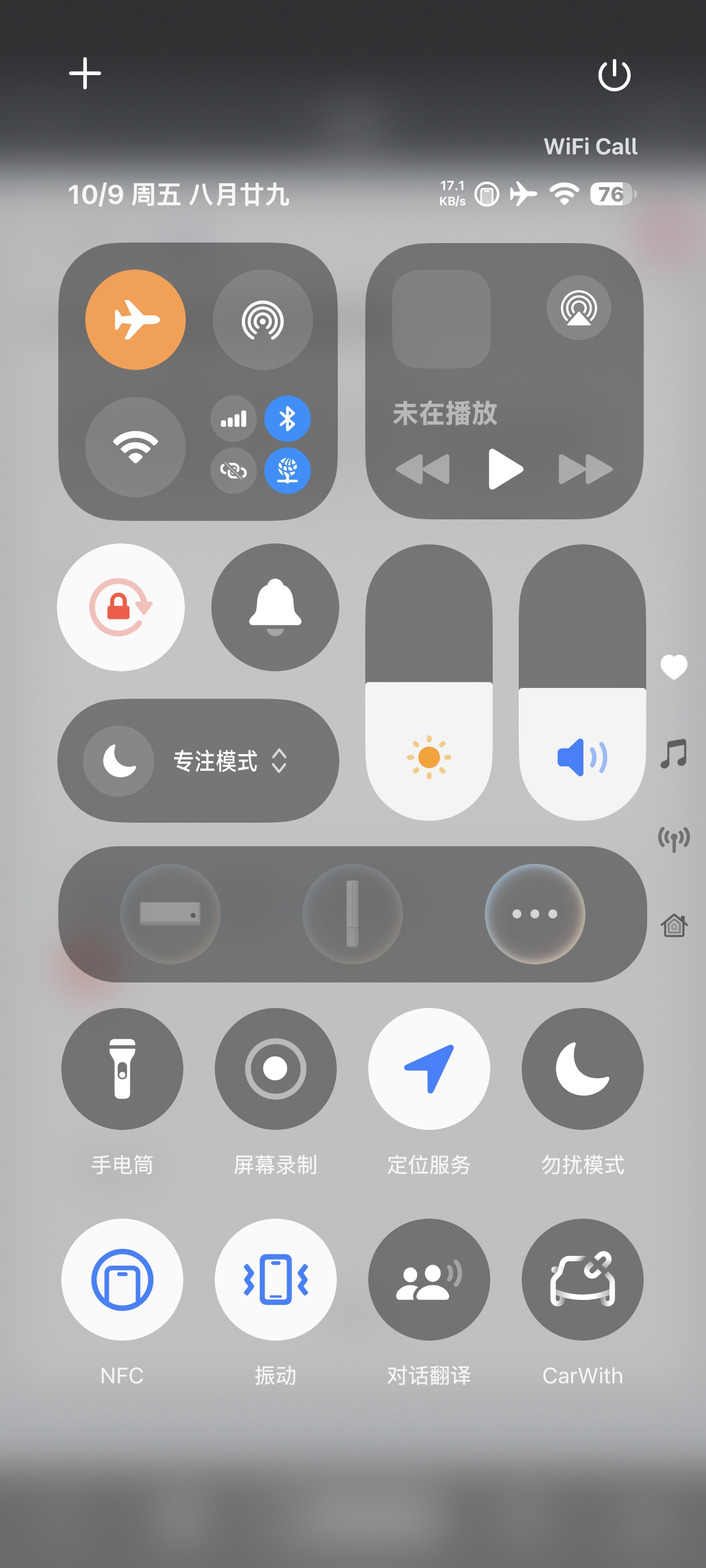
Task: Toggle the mobile data signal button
Action: click(233, 419)
